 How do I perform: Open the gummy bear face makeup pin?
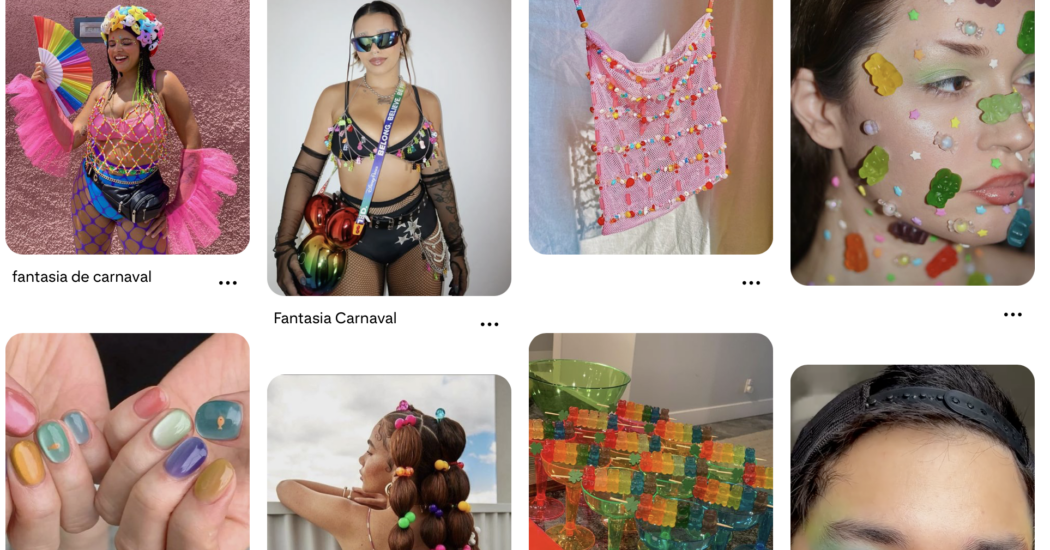[x=912, y=142]
